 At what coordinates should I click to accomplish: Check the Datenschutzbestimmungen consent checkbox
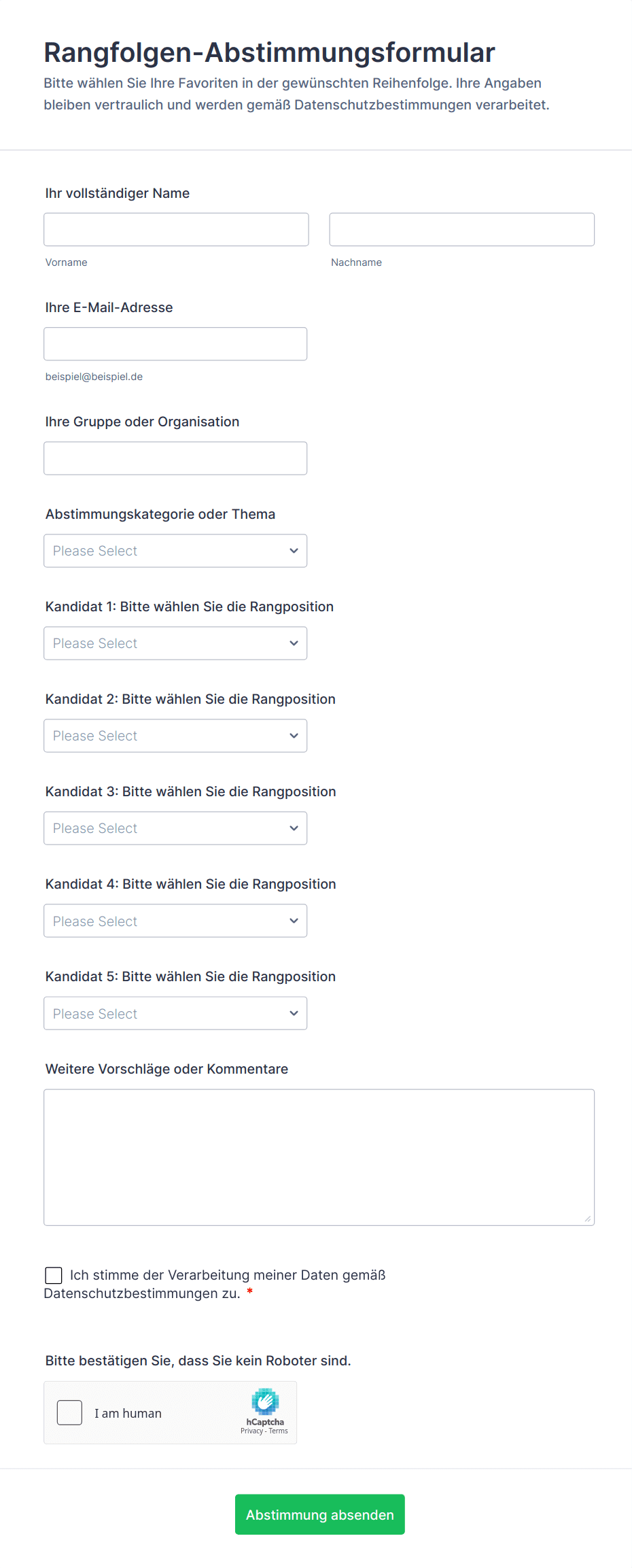(x=54, y=1275)
